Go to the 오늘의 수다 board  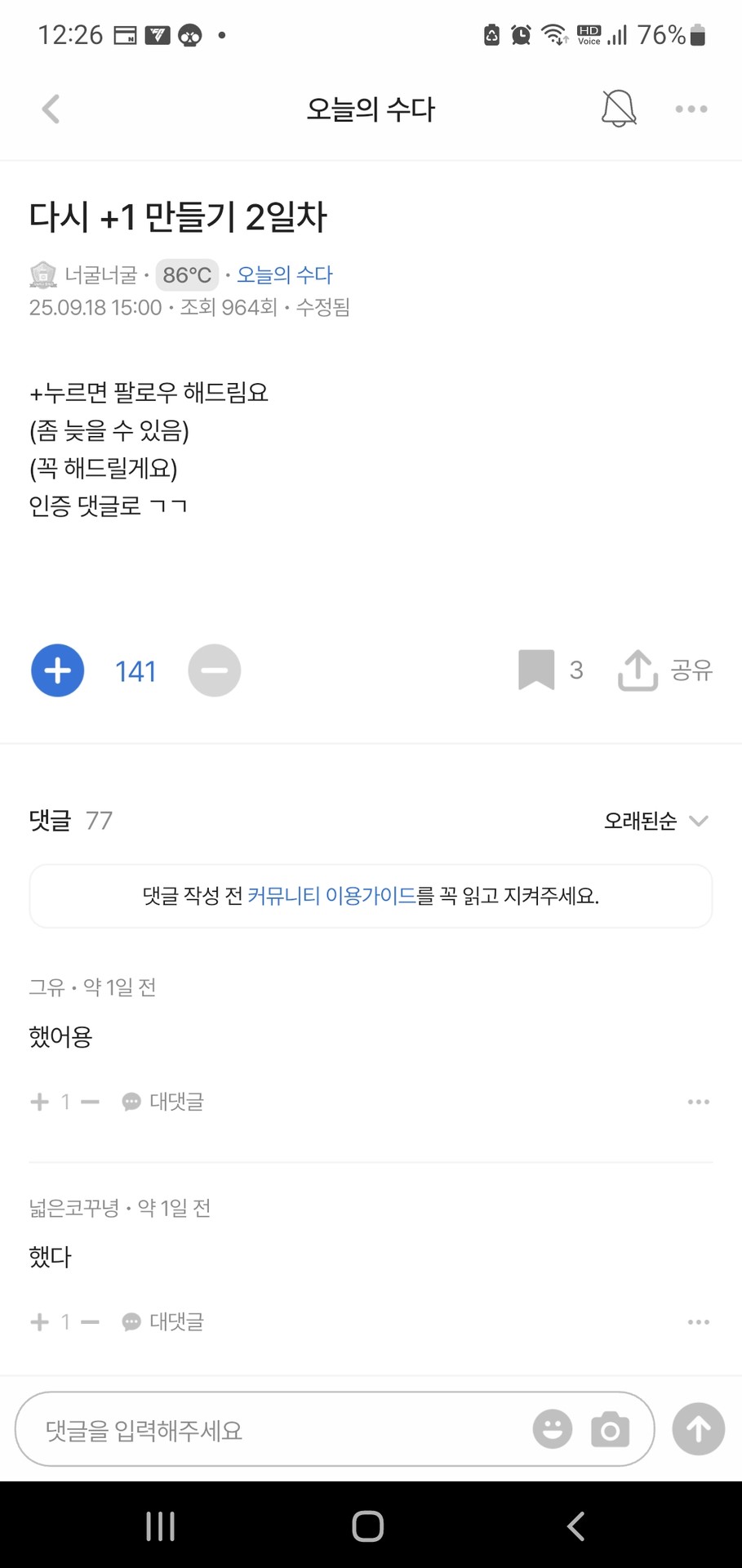click(x=282, y=274)
